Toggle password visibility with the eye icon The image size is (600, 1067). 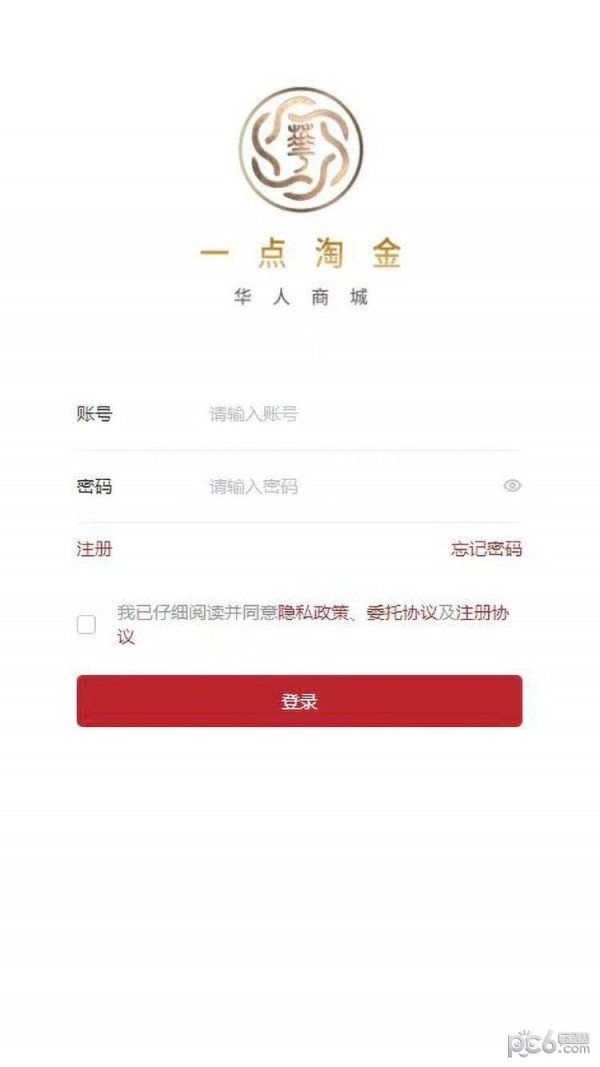pos(512,486)
